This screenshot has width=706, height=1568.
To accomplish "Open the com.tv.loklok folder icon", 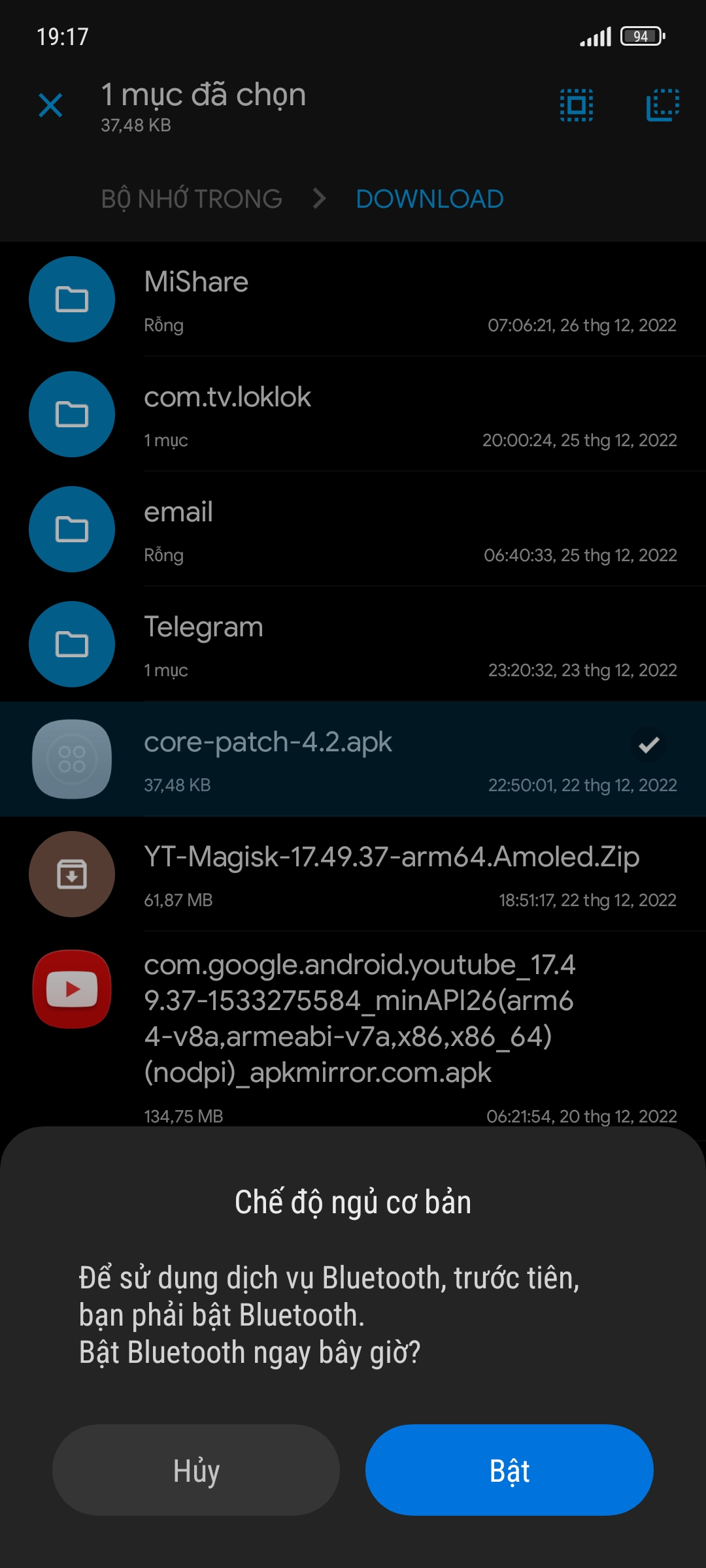I will pos(71,414).
